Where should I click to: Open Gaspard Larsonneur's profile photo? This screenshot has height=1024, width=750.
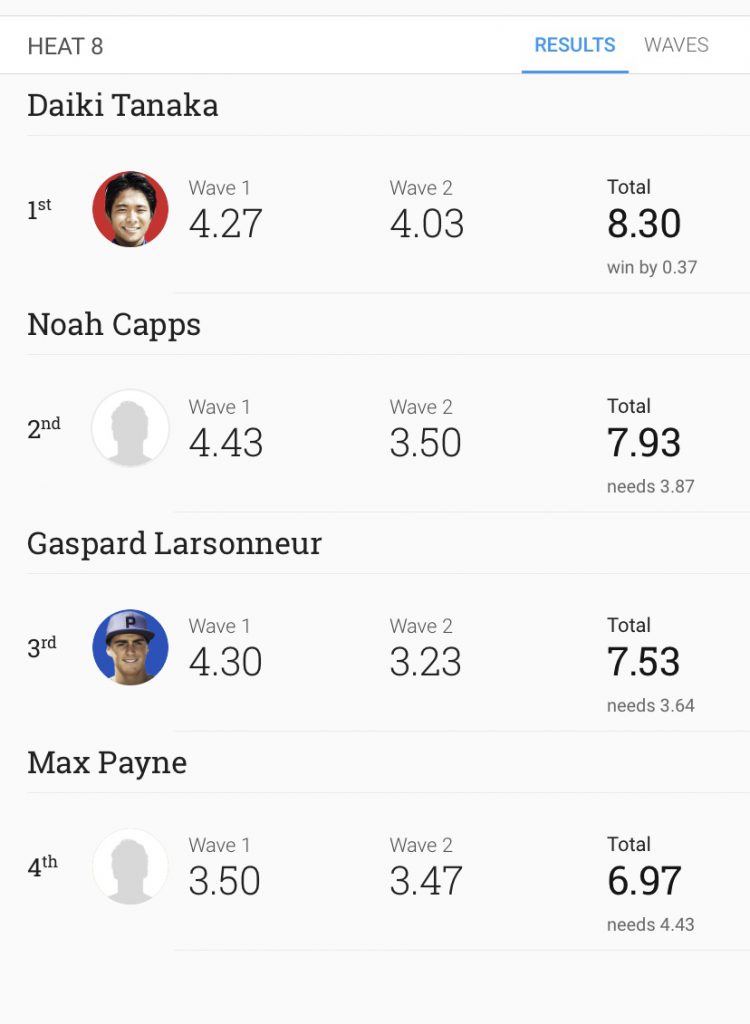(x=130, y=647)
